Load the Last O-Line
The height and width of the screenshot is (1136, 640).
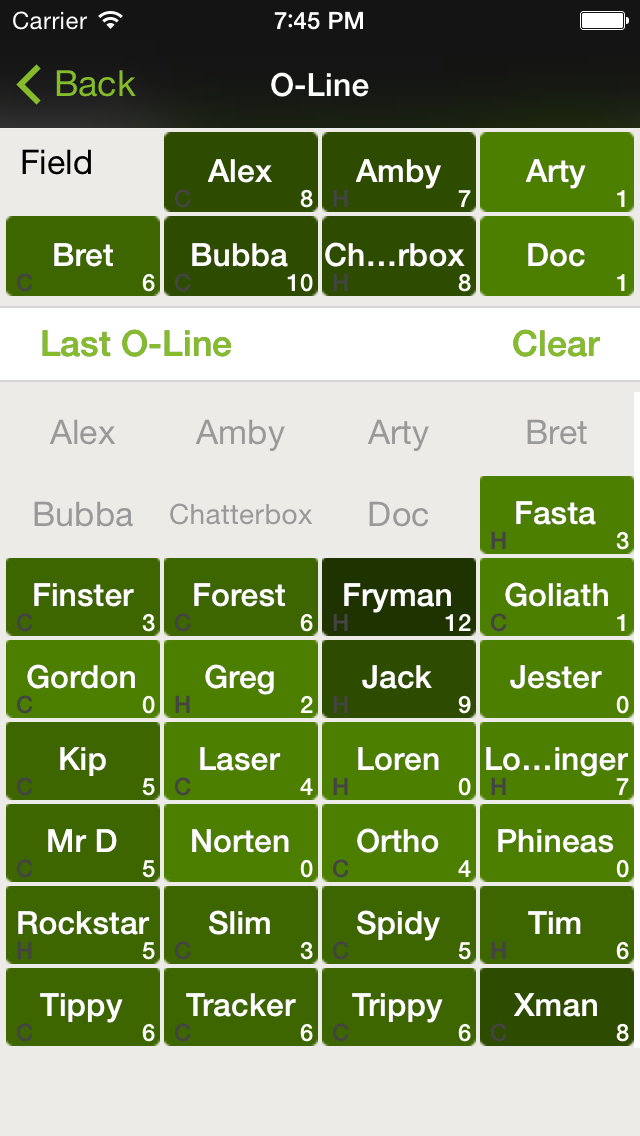136,343
